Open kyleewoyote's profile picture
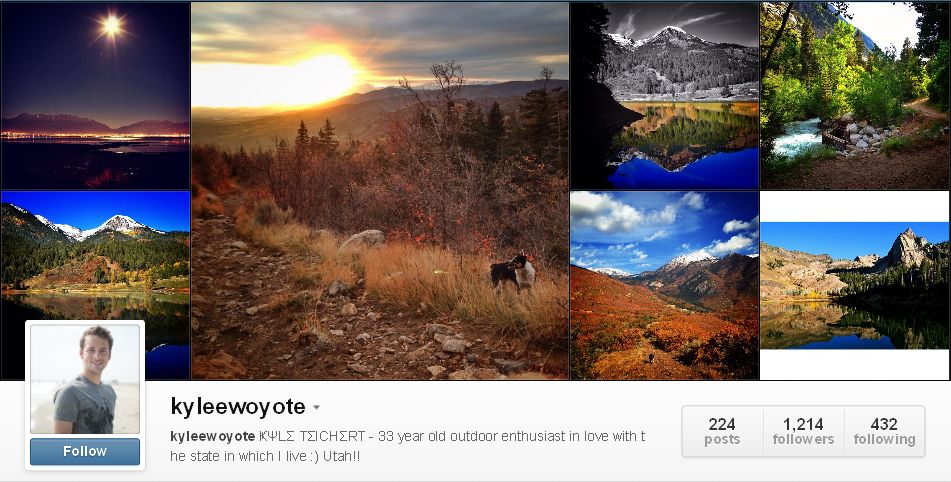Image resolution: width=951 pixels, height=482 pixels. [85, 379]
